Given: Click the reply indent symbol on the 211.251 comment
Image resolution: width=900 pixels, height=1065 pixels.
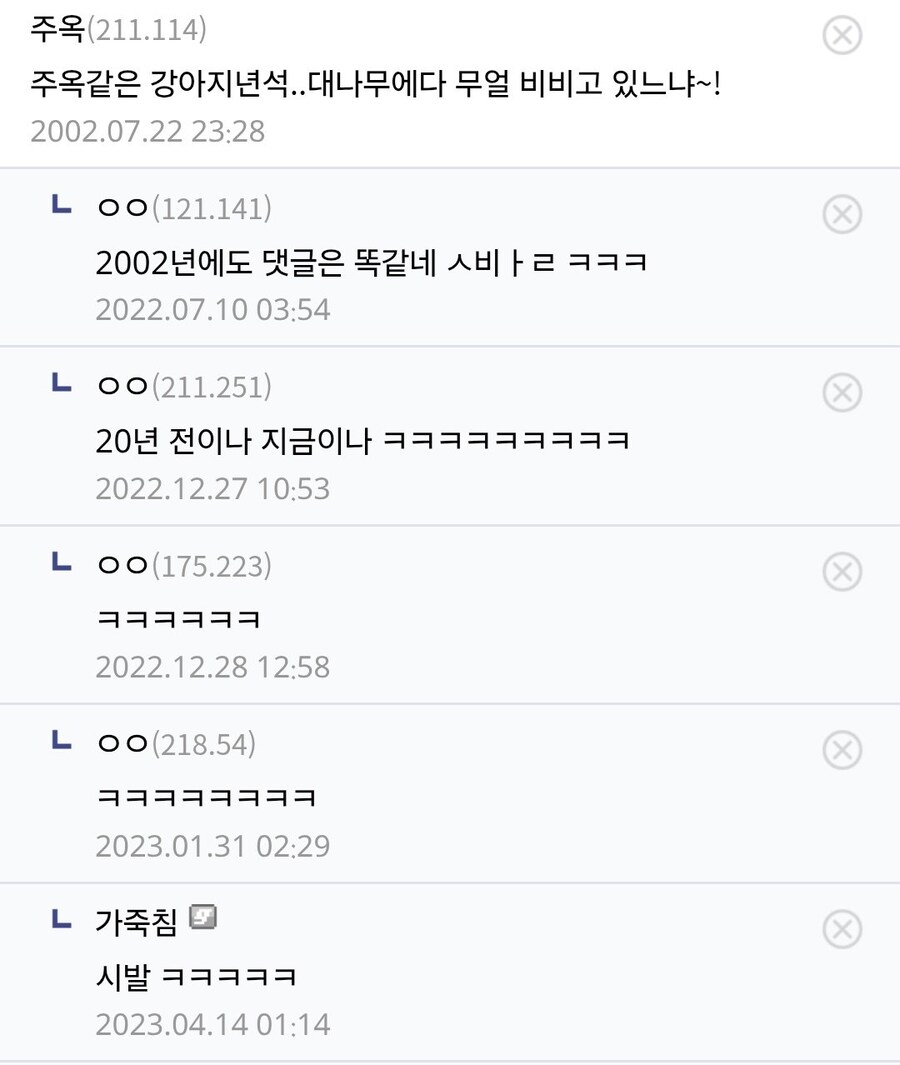Looking at the screenshot, I should click(x=63, y=387).
